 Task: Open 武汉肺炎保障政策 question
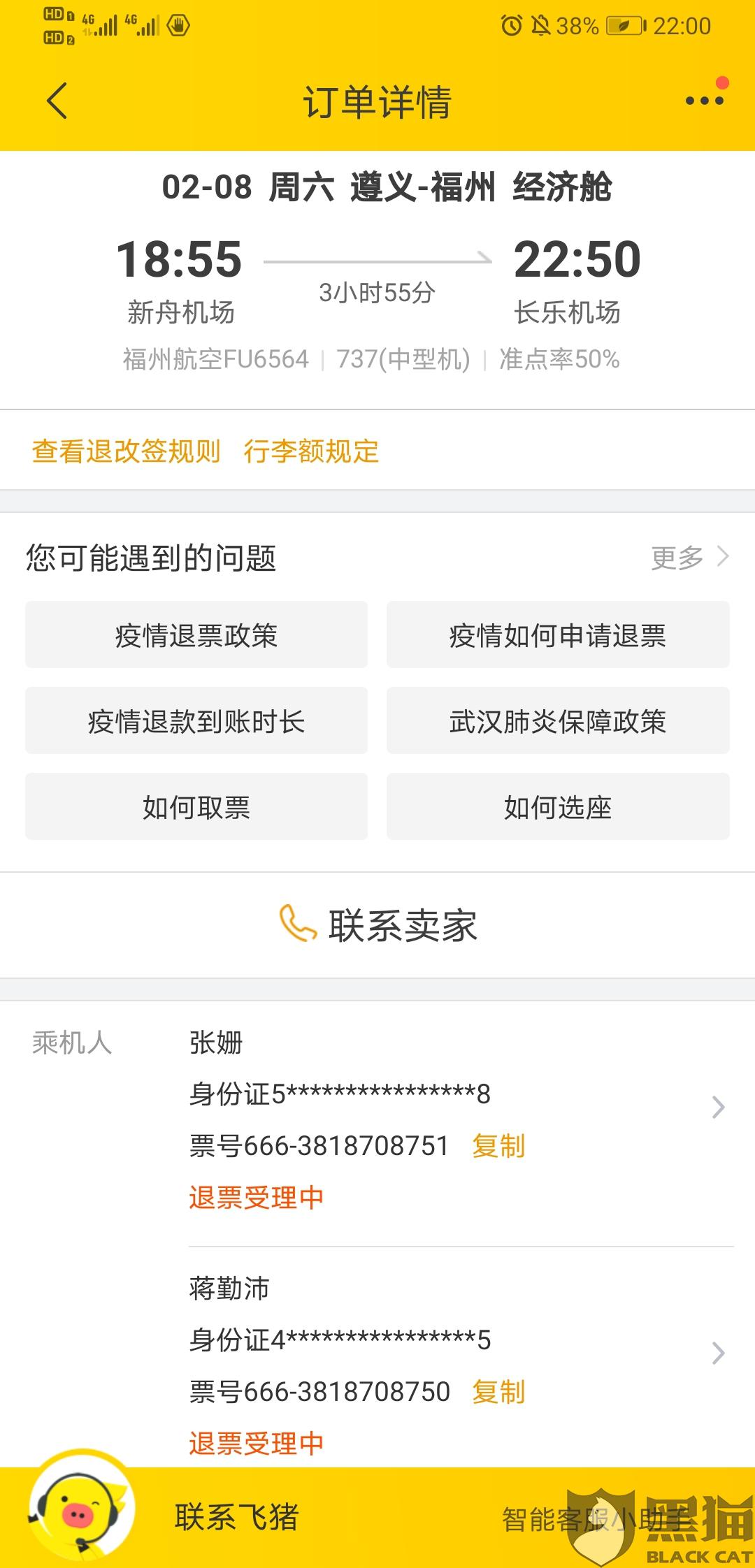coord(558,721)
